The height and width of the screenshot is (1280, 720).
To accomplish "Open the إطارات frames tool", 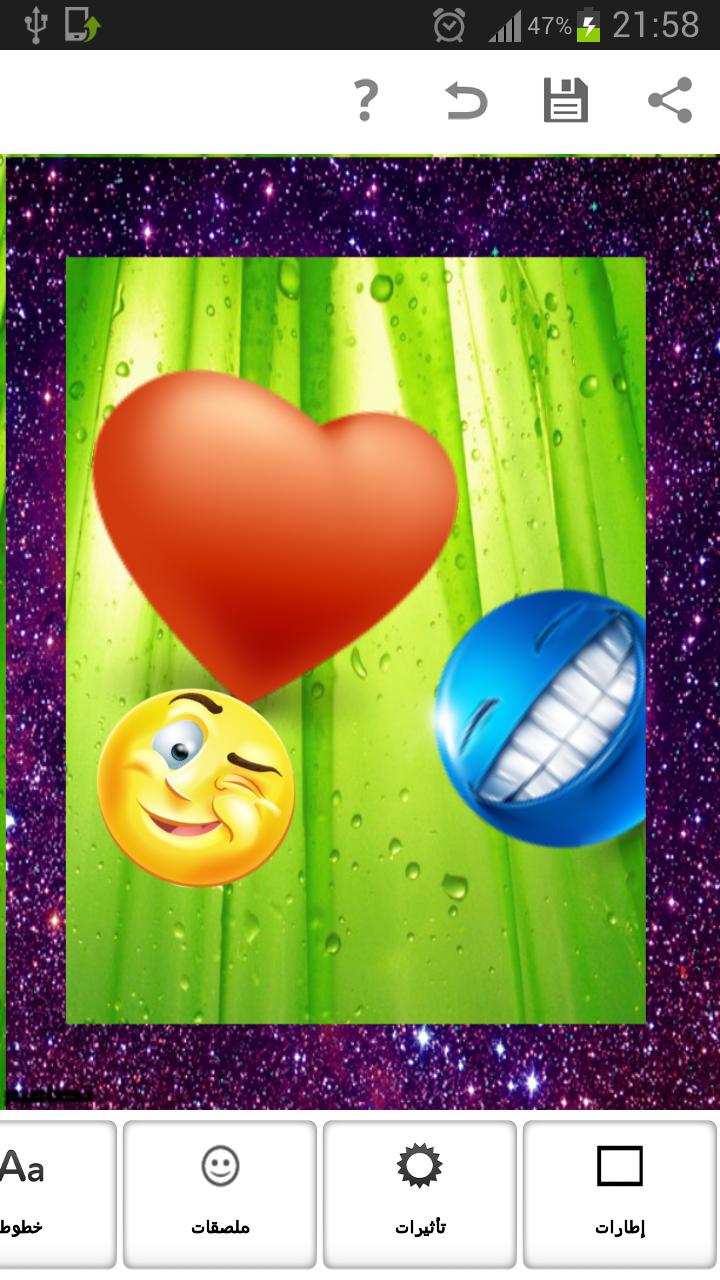I will 620,1194.
